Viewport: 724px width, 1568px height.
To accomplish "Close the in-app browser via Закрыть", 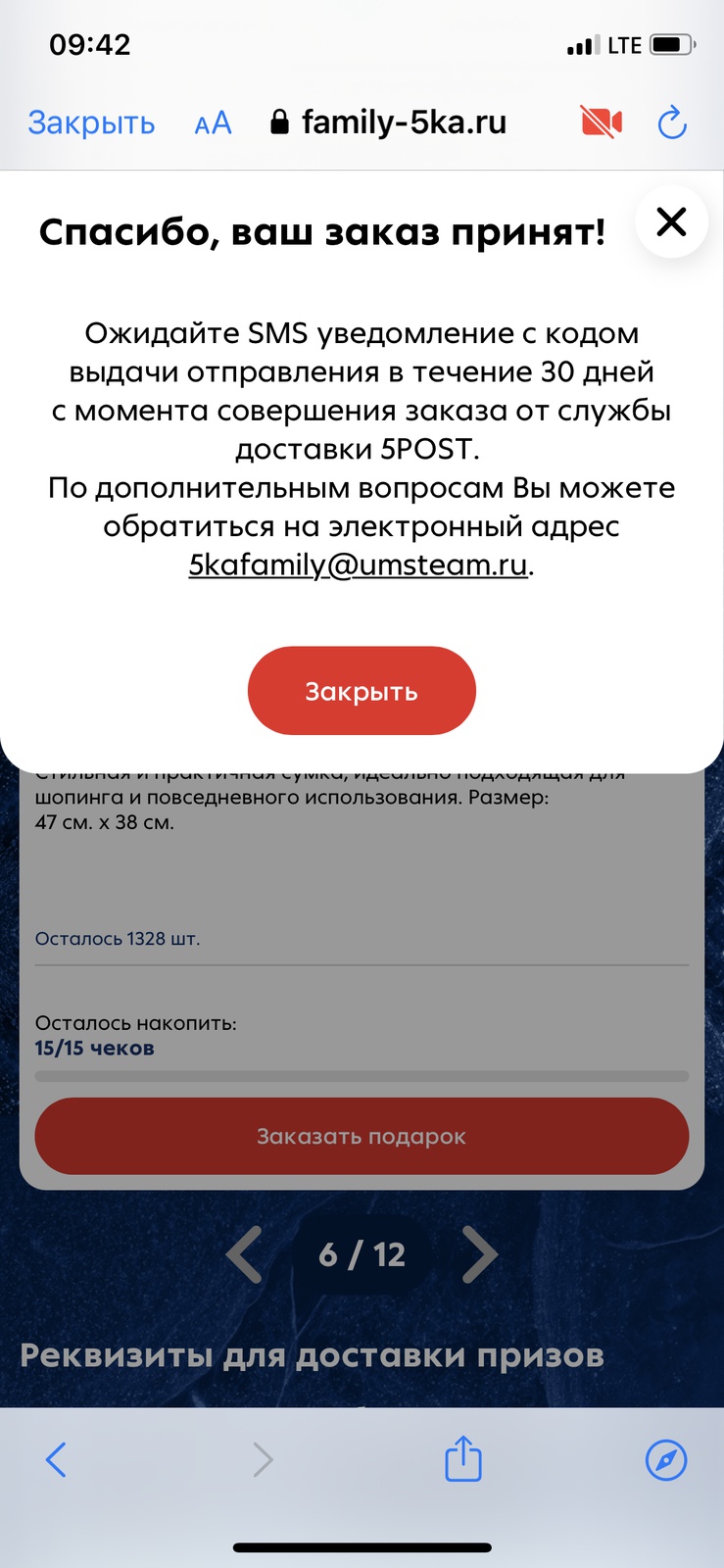I will coord(91,122).
